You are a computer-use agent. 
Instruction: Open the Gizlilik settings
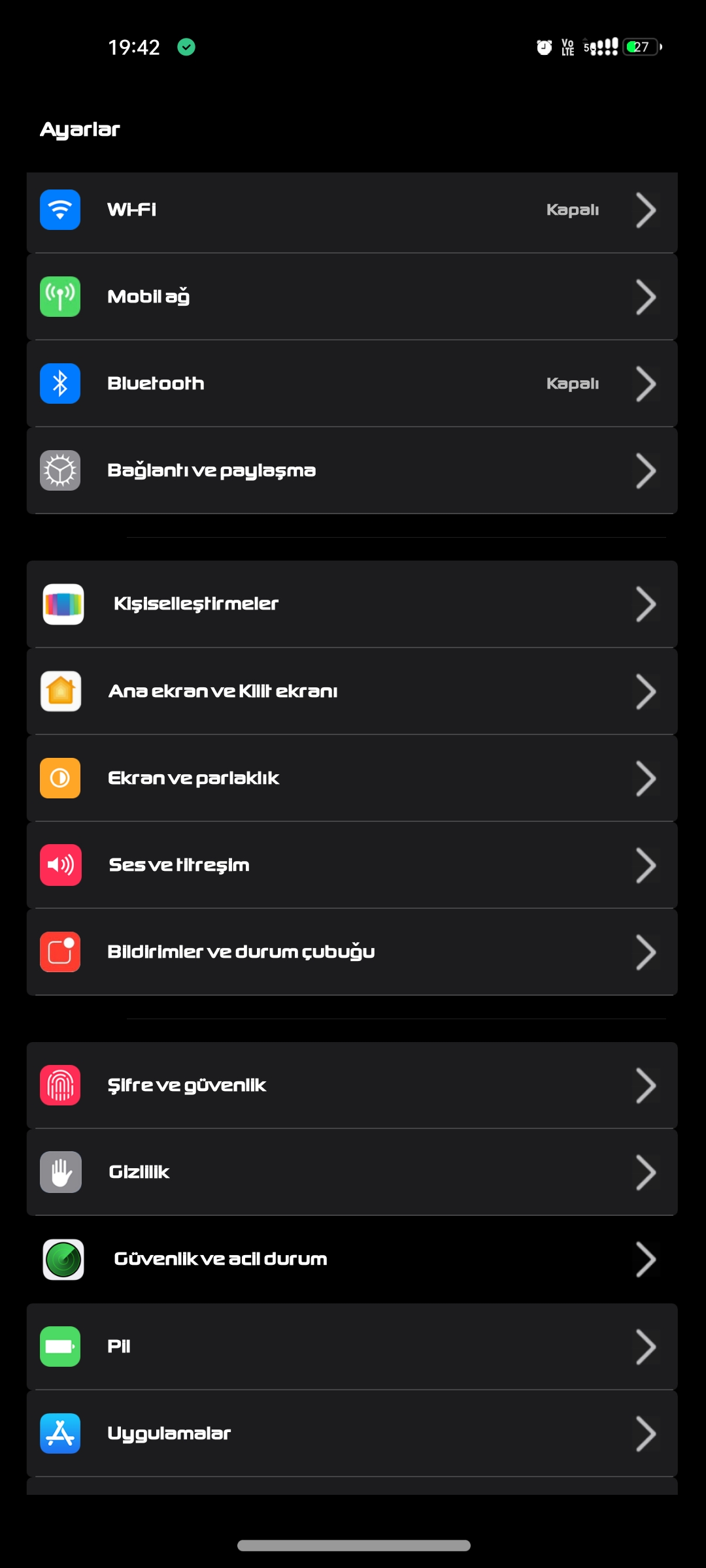click(x=352, y=1172)
